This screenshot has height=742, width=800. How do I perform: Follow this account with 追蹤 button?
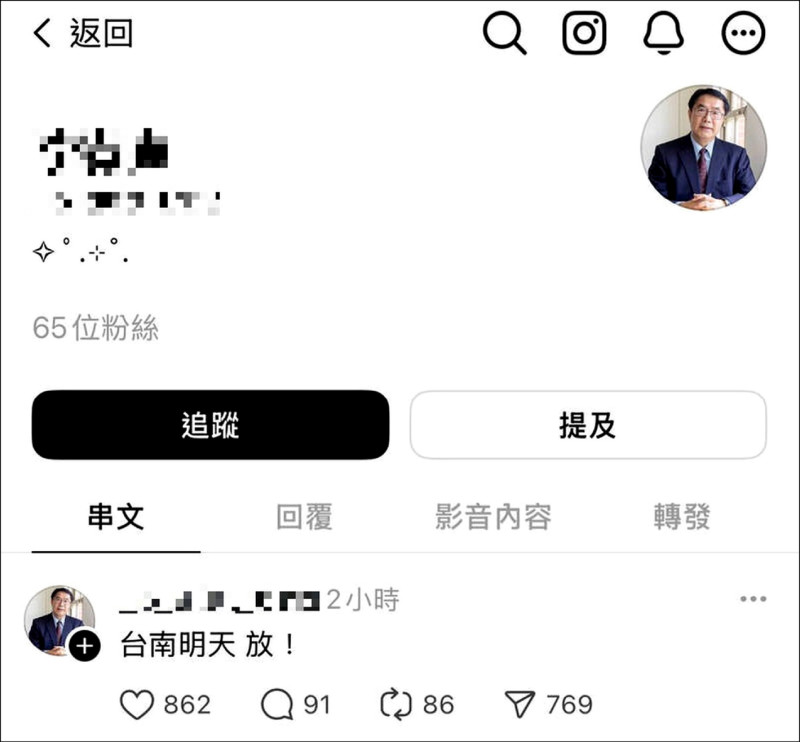point(210,425)
